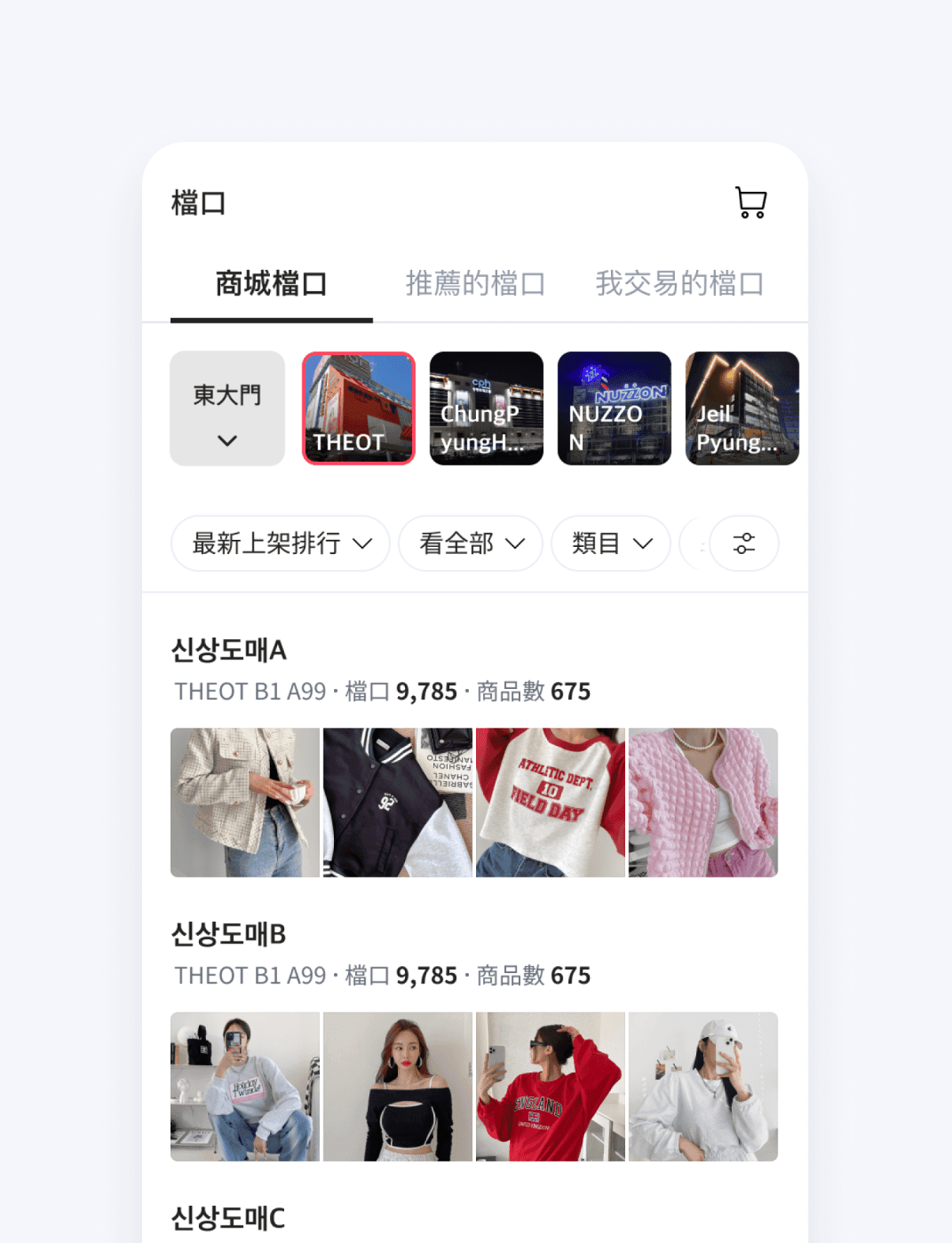Open the 신상도매A store

229,650
